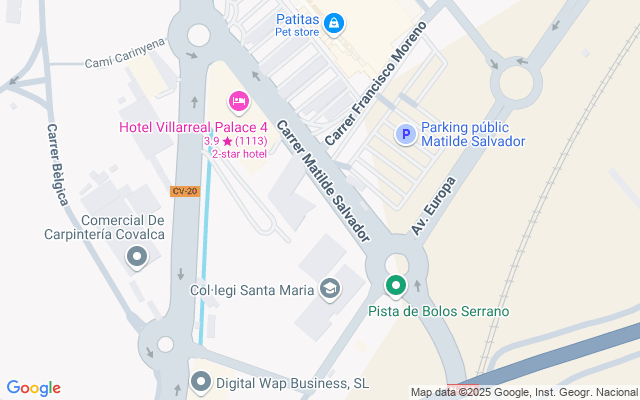The width and height of the screenshot is (640, 400).
Task: Open the Patitas pet store marker
Action: pos(335,20)
